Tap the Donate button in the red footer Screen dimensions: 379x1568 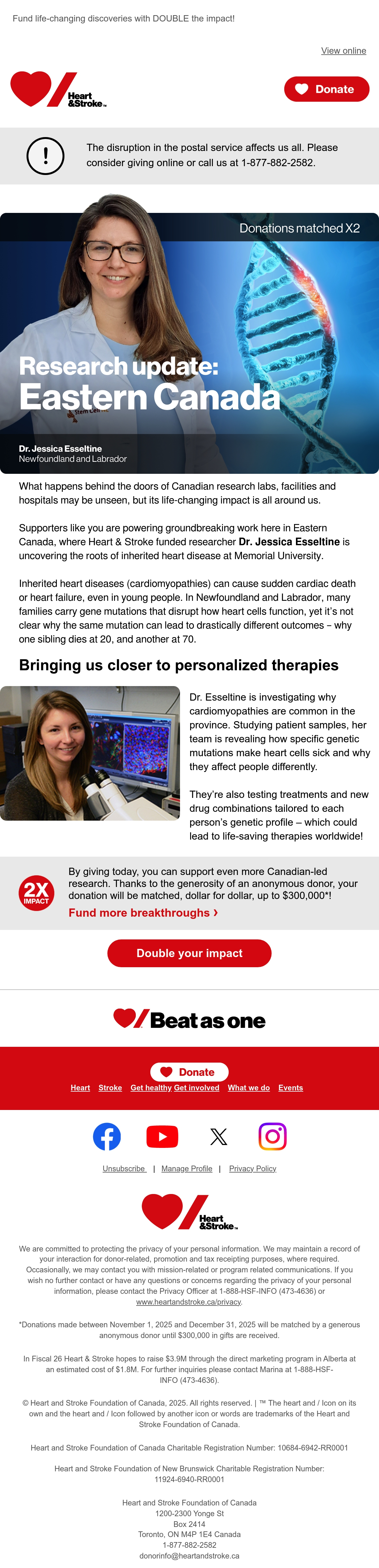(x=189, y=1072)
